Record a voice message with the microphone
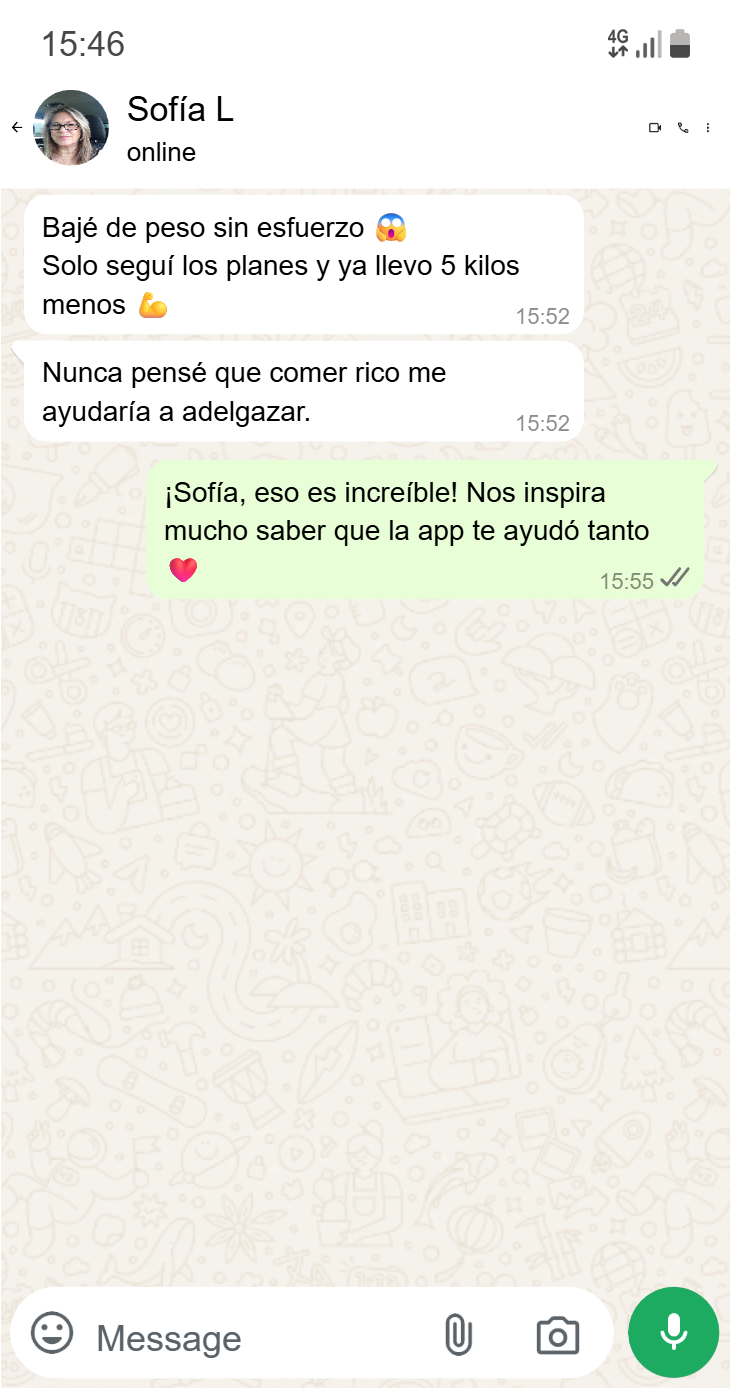730x1390 pixels. (x=673, y=1333)
